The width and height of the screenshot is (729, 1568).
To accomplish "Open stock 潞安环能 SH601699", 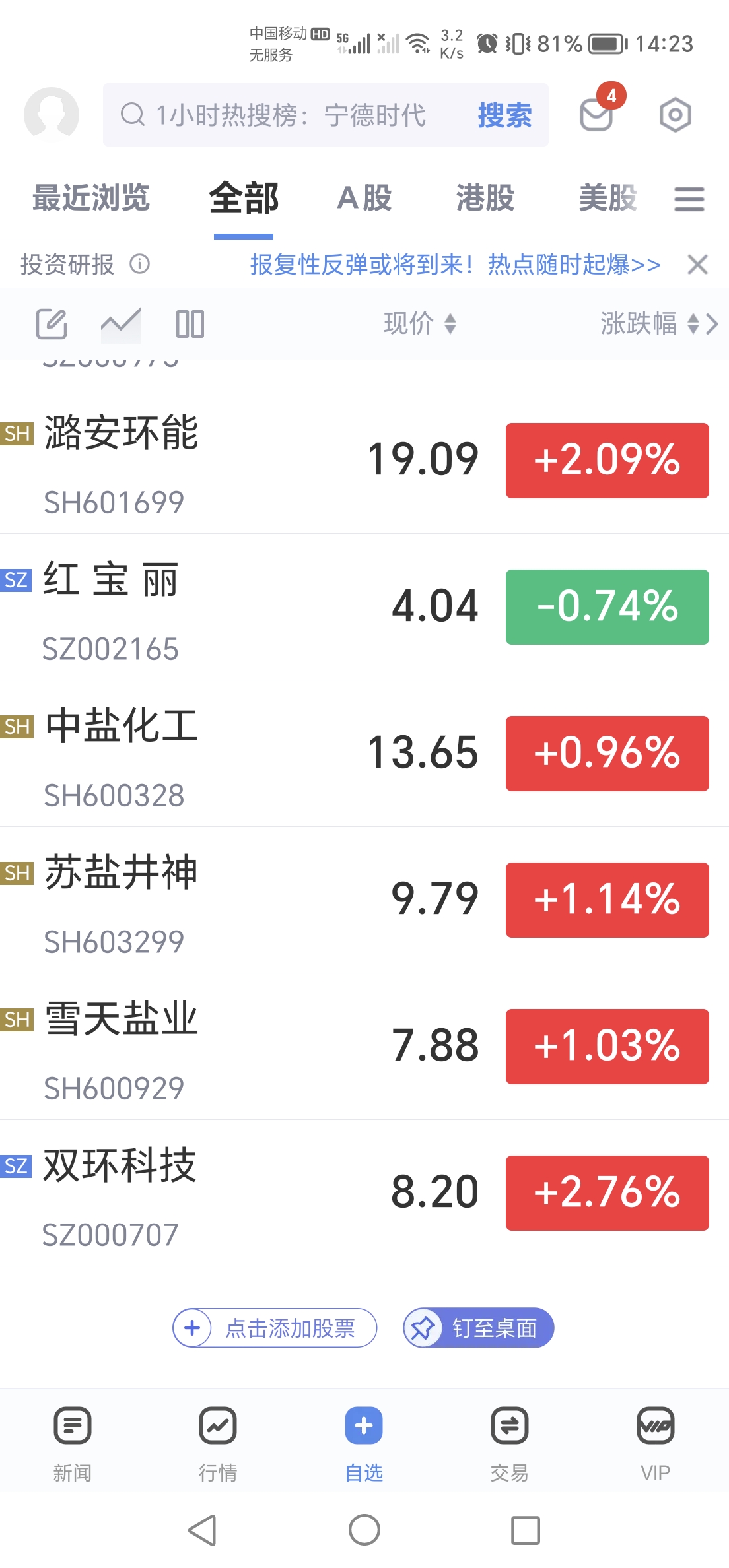I will coord(364,461).
